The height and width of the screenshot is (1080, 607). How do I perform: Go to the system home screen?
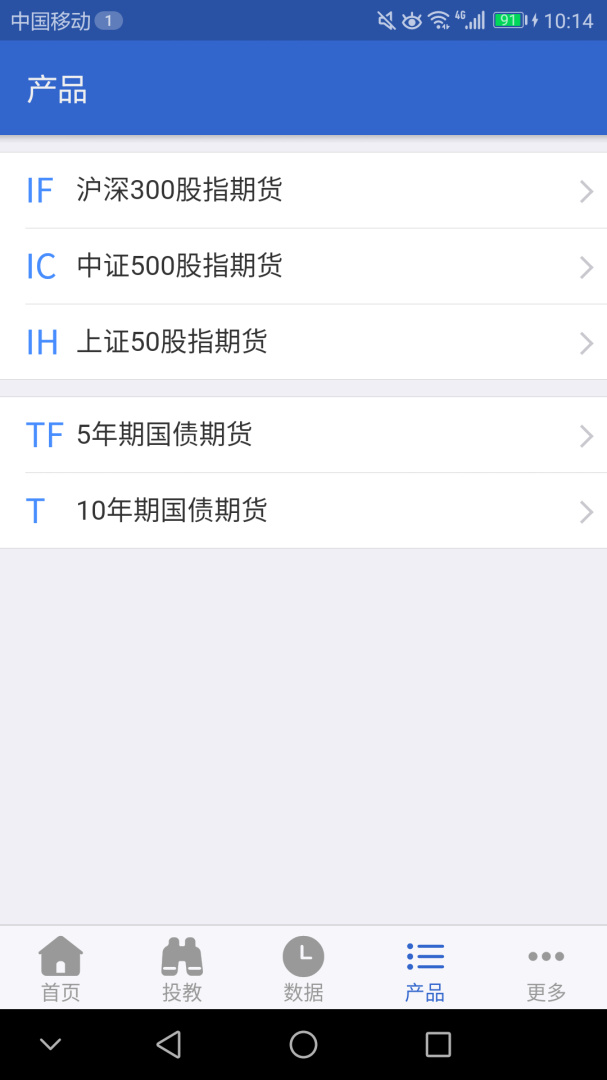point(303,1045)
